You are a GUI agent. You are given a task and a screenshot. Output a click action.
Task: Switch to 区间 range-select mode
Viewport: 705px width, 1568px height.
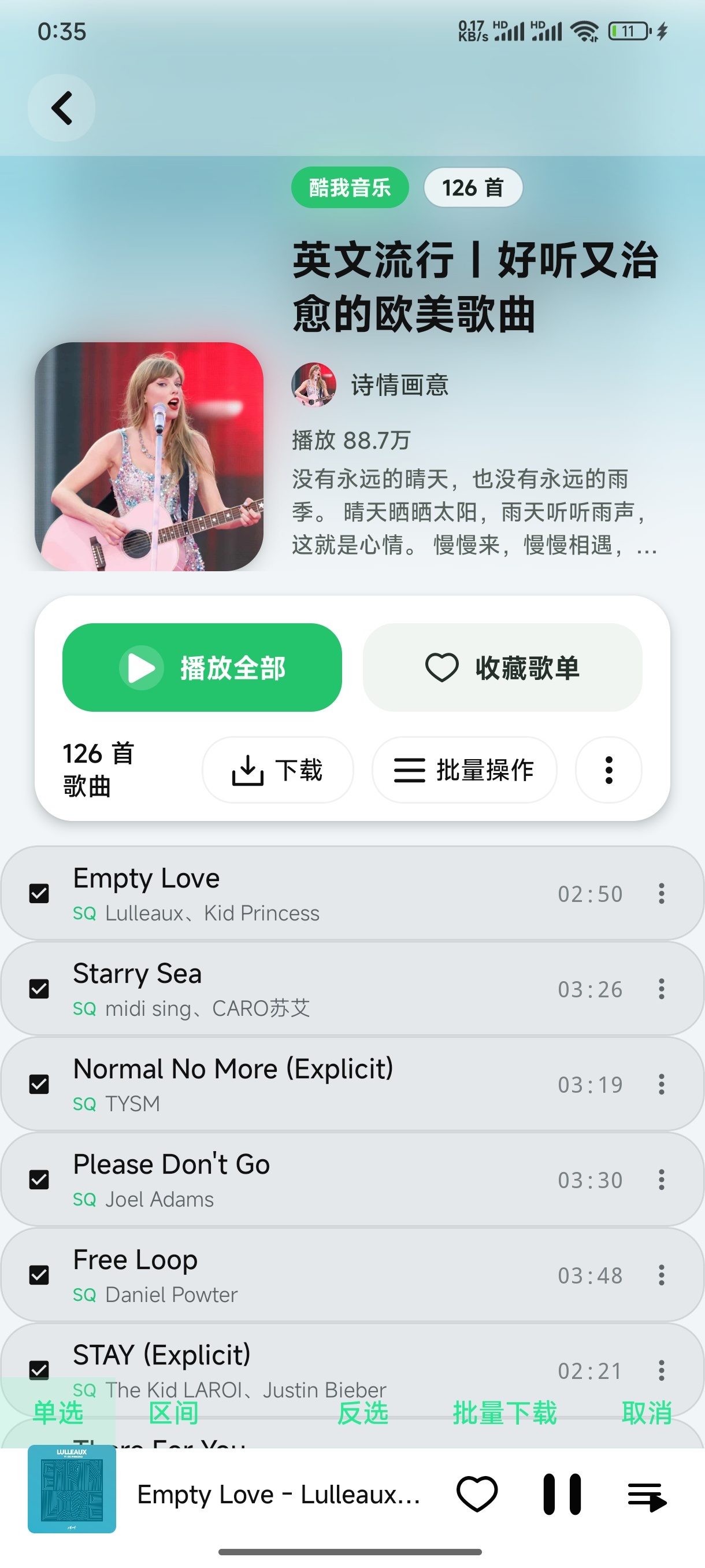(174, 1412)
